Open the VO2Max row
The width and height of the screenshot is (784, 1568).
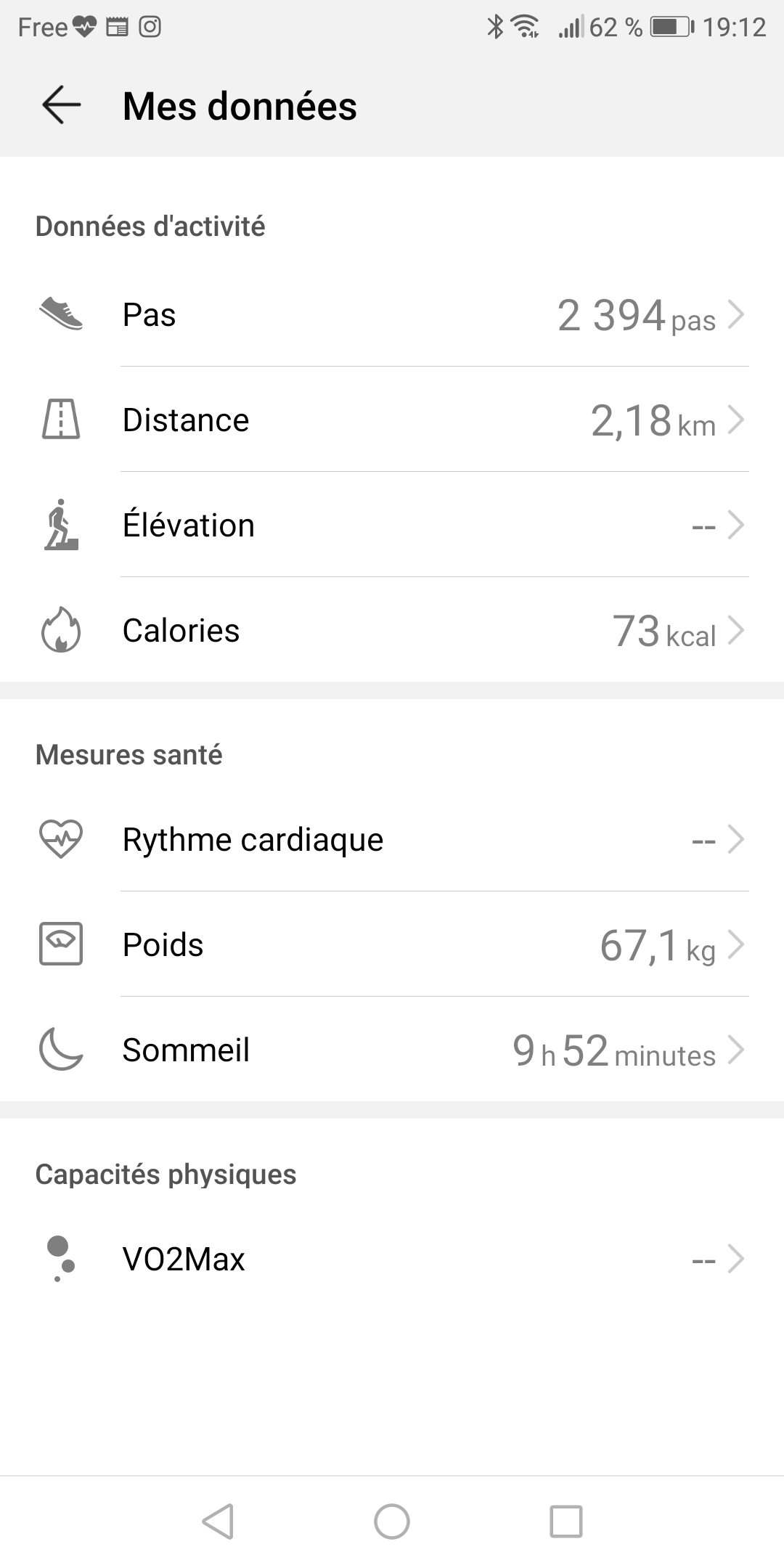pos(392,1259)
